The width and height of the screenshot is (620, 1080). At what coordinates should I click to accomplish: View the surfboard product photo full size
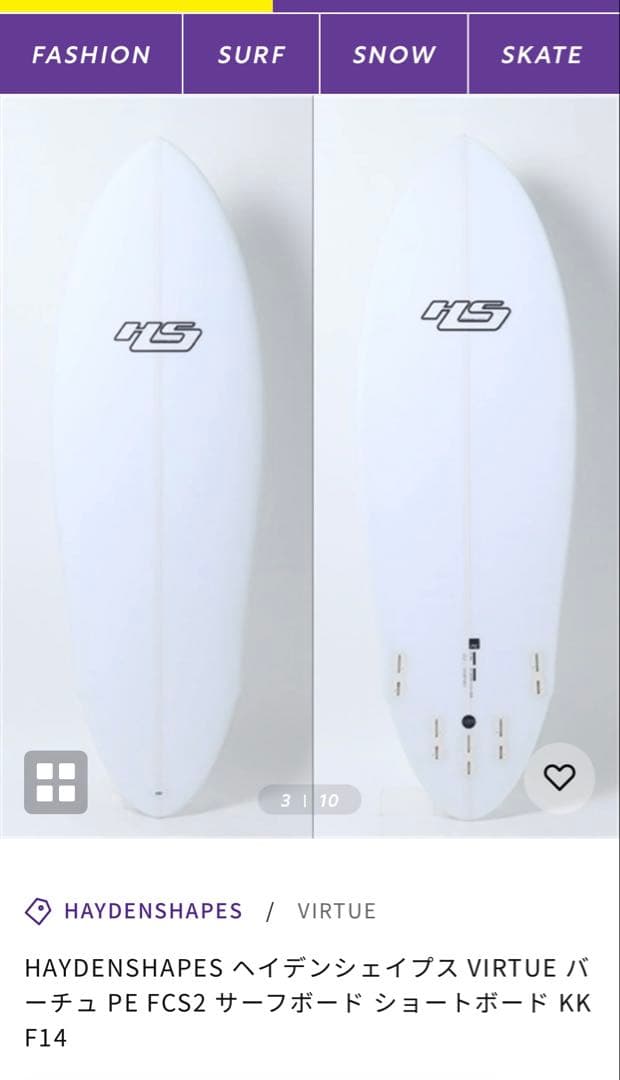pyautogui.click(x=310, y=450)
